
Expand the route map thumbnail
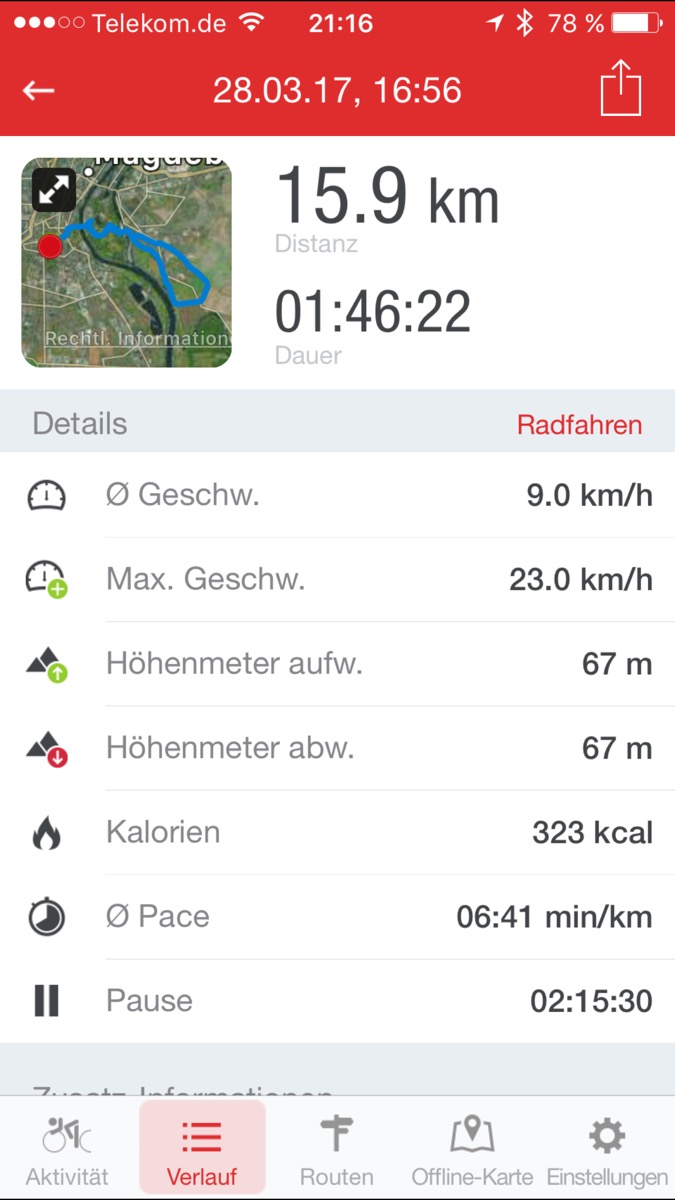(x=53, y=189)
